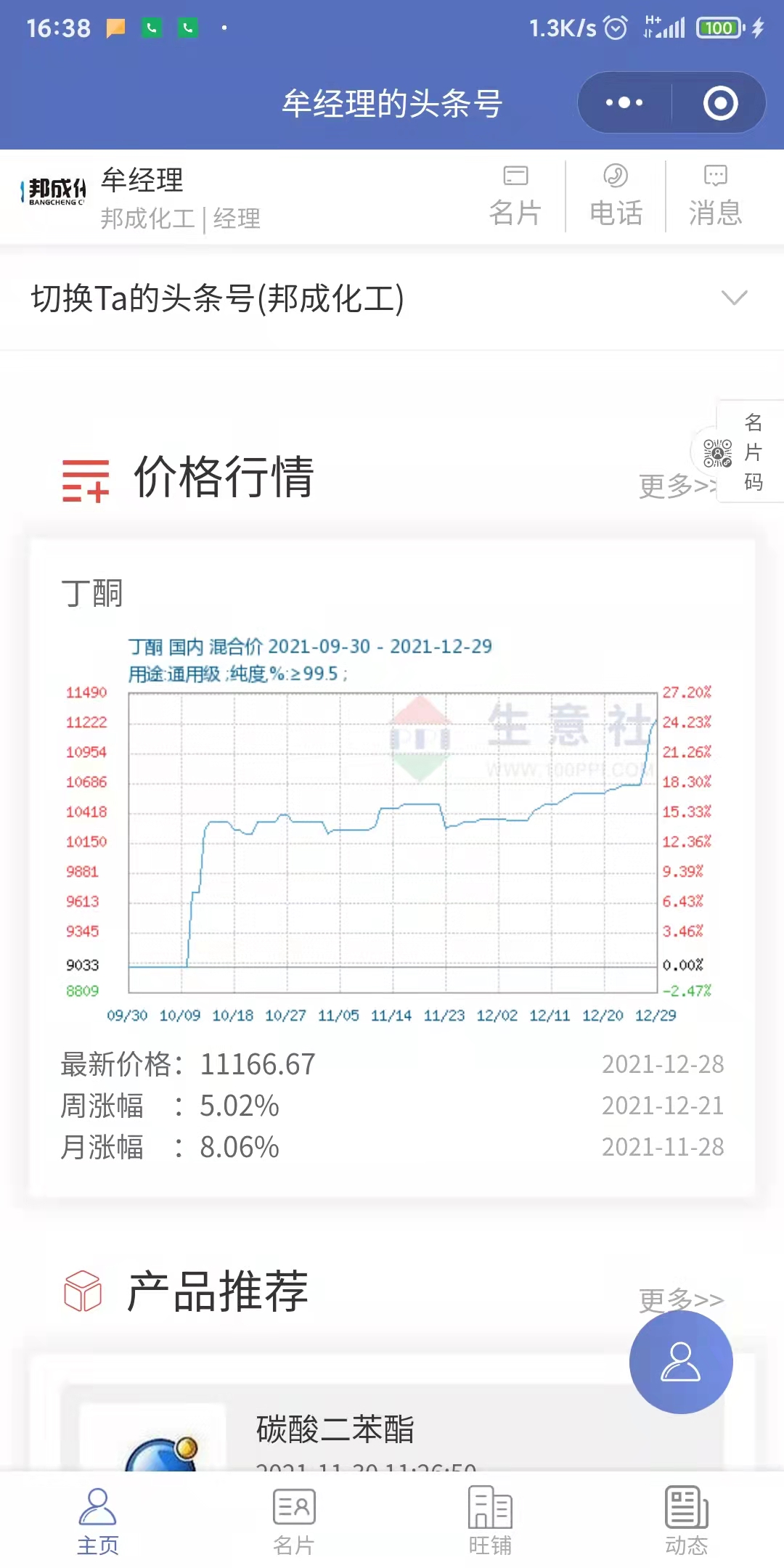The height and width of the screenshot is (1568, 784).
Task: Open the 名片 business card action
Action: pos(515,196)
